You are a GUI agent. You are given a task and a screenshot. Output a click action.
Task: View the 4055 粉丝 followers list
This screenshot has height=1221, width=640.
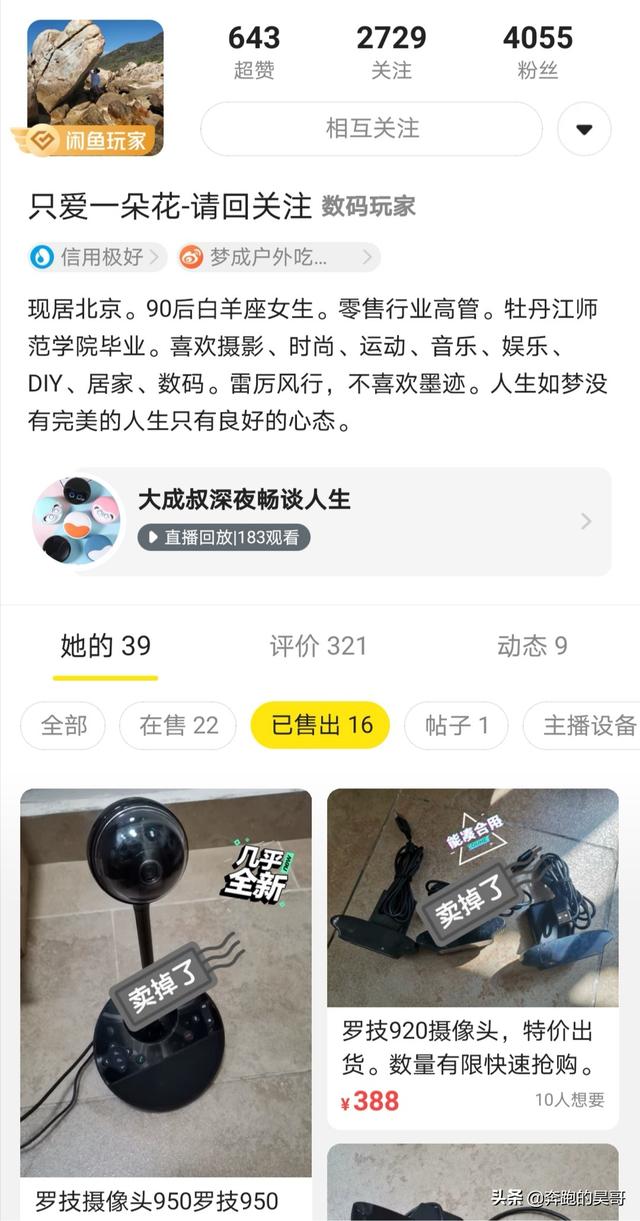pyautogui.click(x=538, y=52)
